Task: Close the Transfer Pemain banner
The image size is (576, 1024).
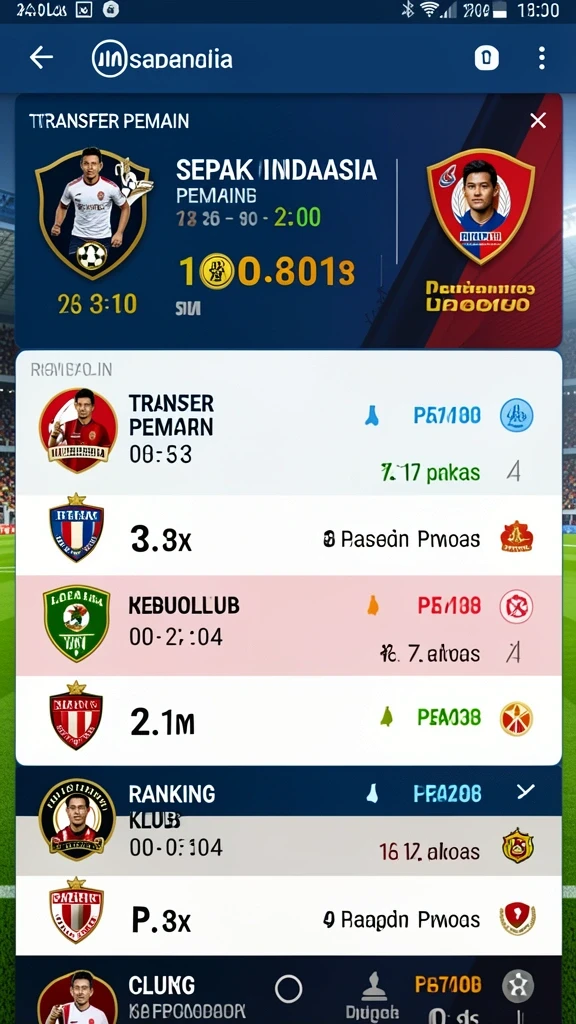Action: (x=538, y=120)
